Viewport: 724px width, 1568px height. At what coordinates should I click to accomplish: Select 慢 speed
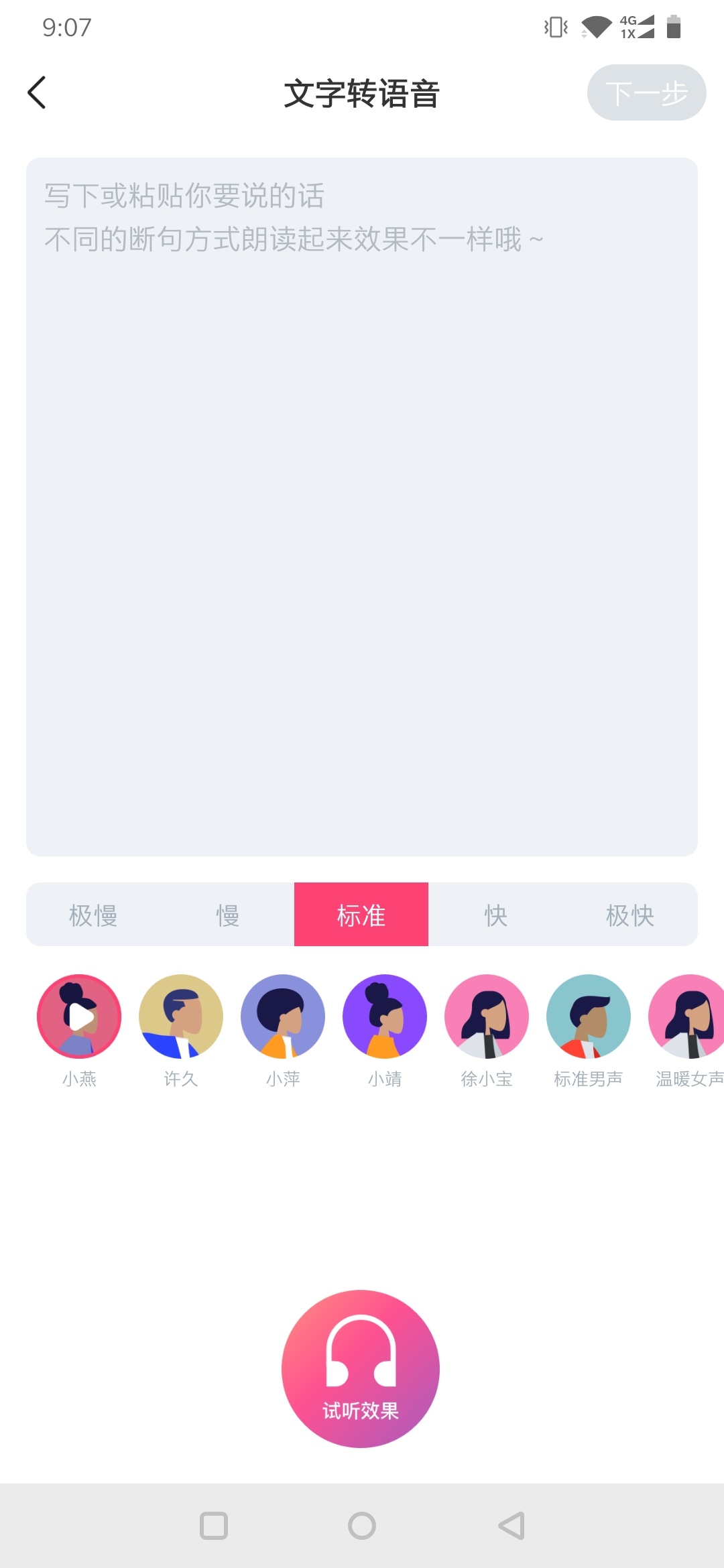[x=227, y=915]
